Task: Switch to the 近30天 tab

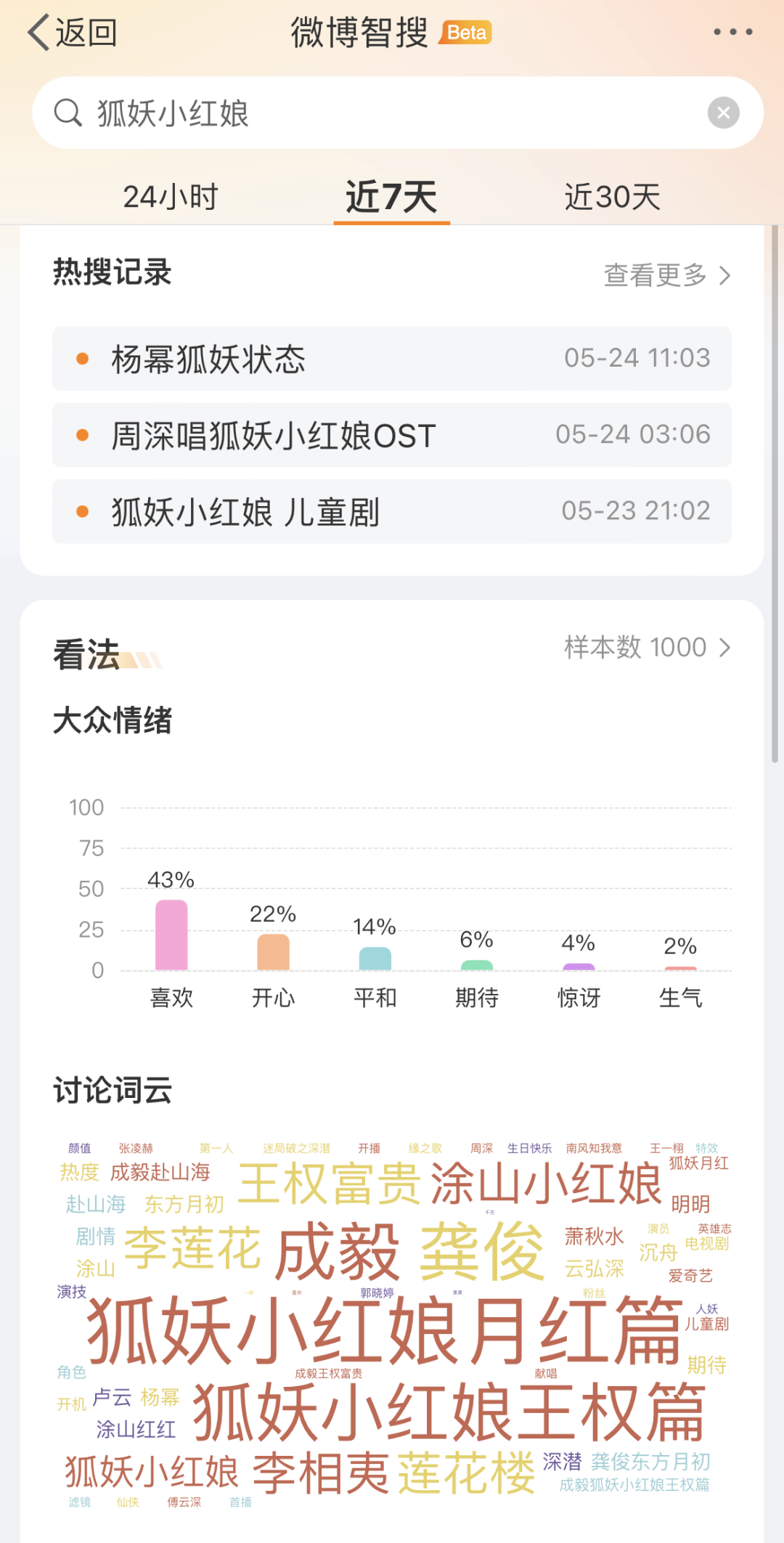Action: pos(613,197)
